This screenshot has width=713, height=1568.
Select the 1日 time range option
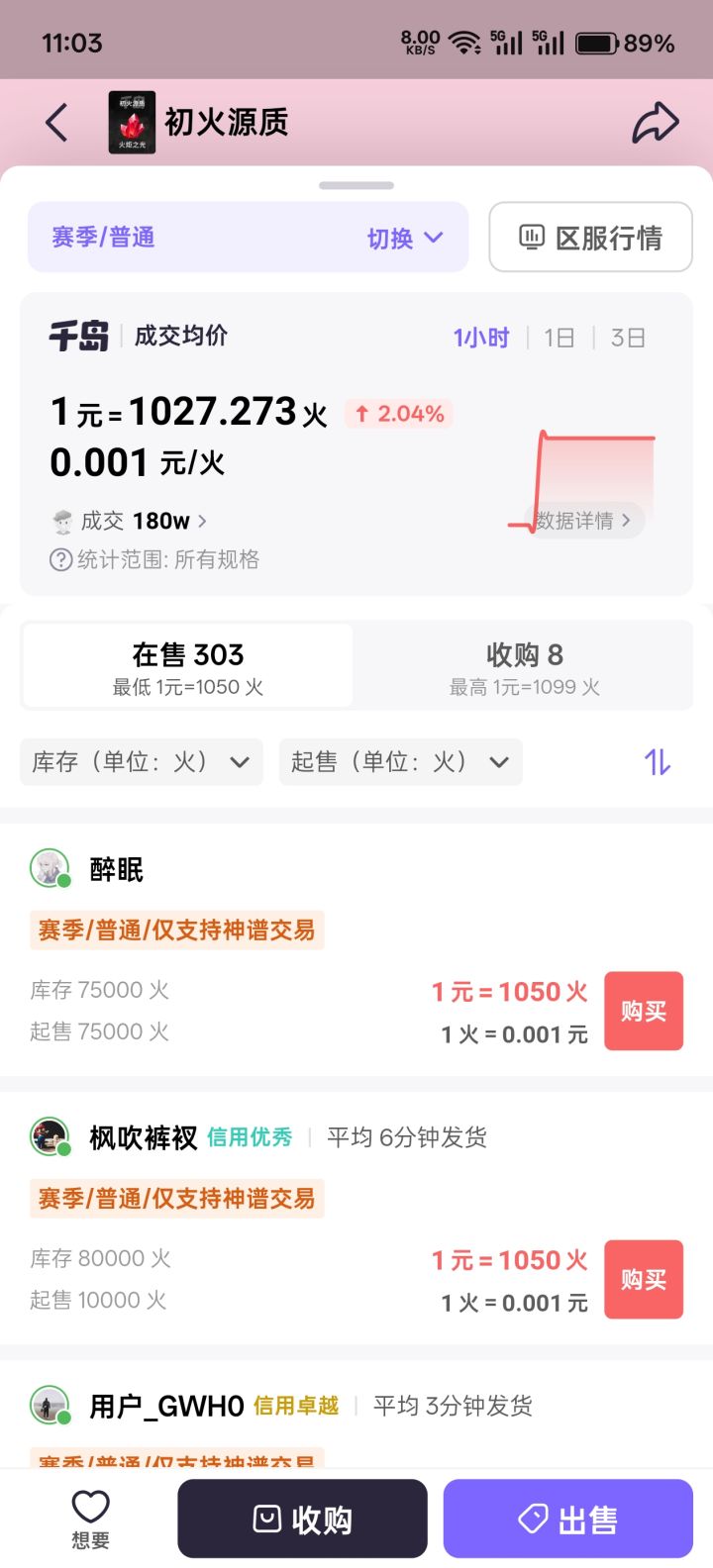click(559, 338)
